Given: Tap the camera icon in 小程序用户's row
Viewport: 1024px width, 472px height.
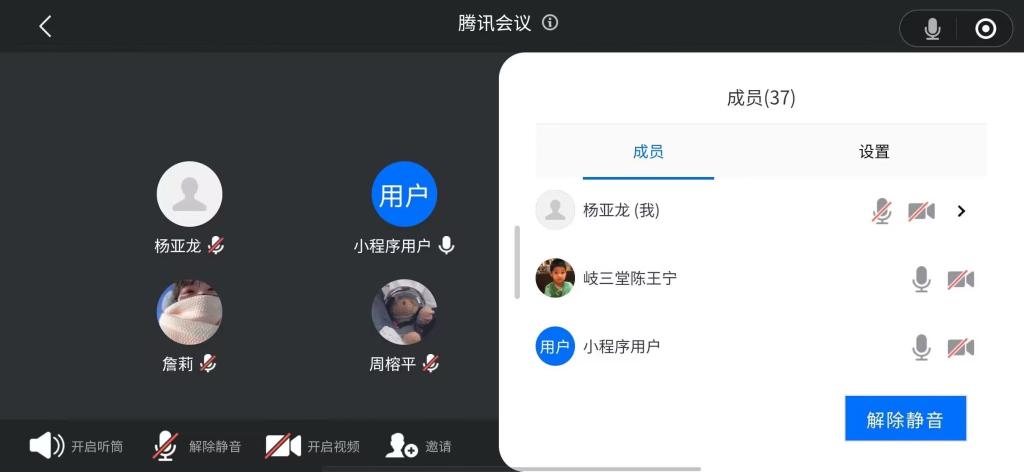Looking at the screenshot, I should (x=960, y=347).
